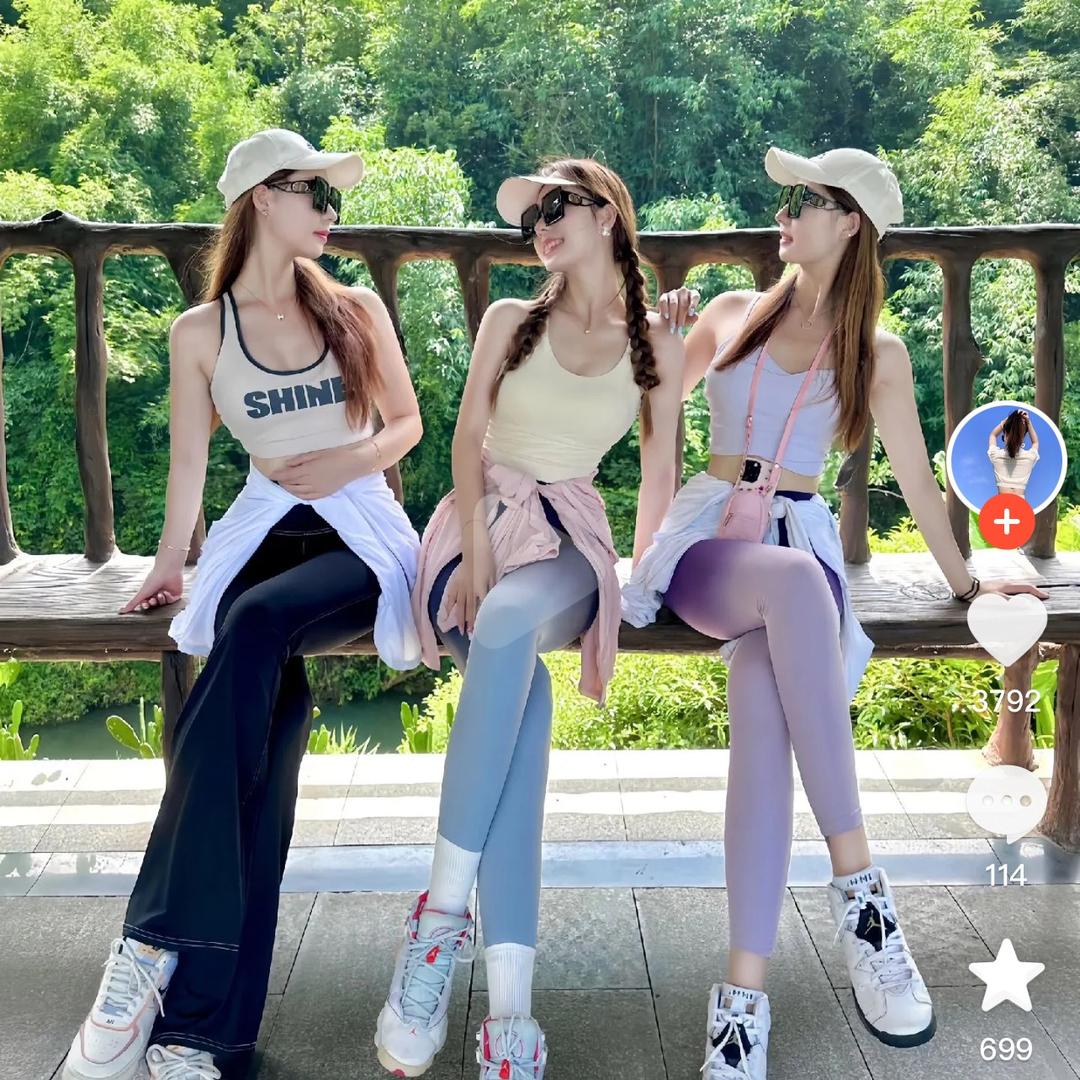Follow the creator with the red plus
This screenshot has width=1080, height=1080.
tap(1006, 521)
